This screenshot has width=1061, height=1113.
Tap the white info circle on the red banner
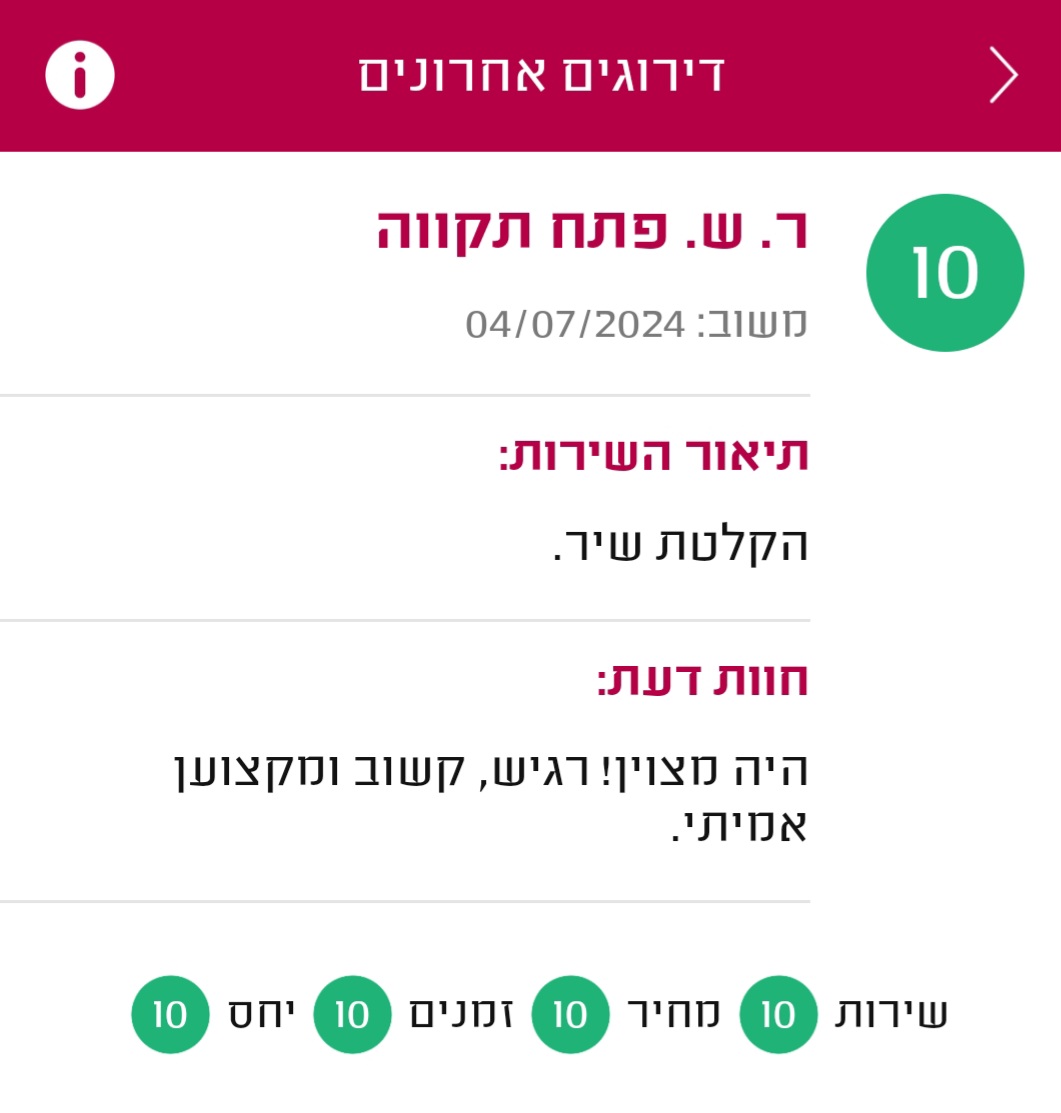[x=79, y=73]
